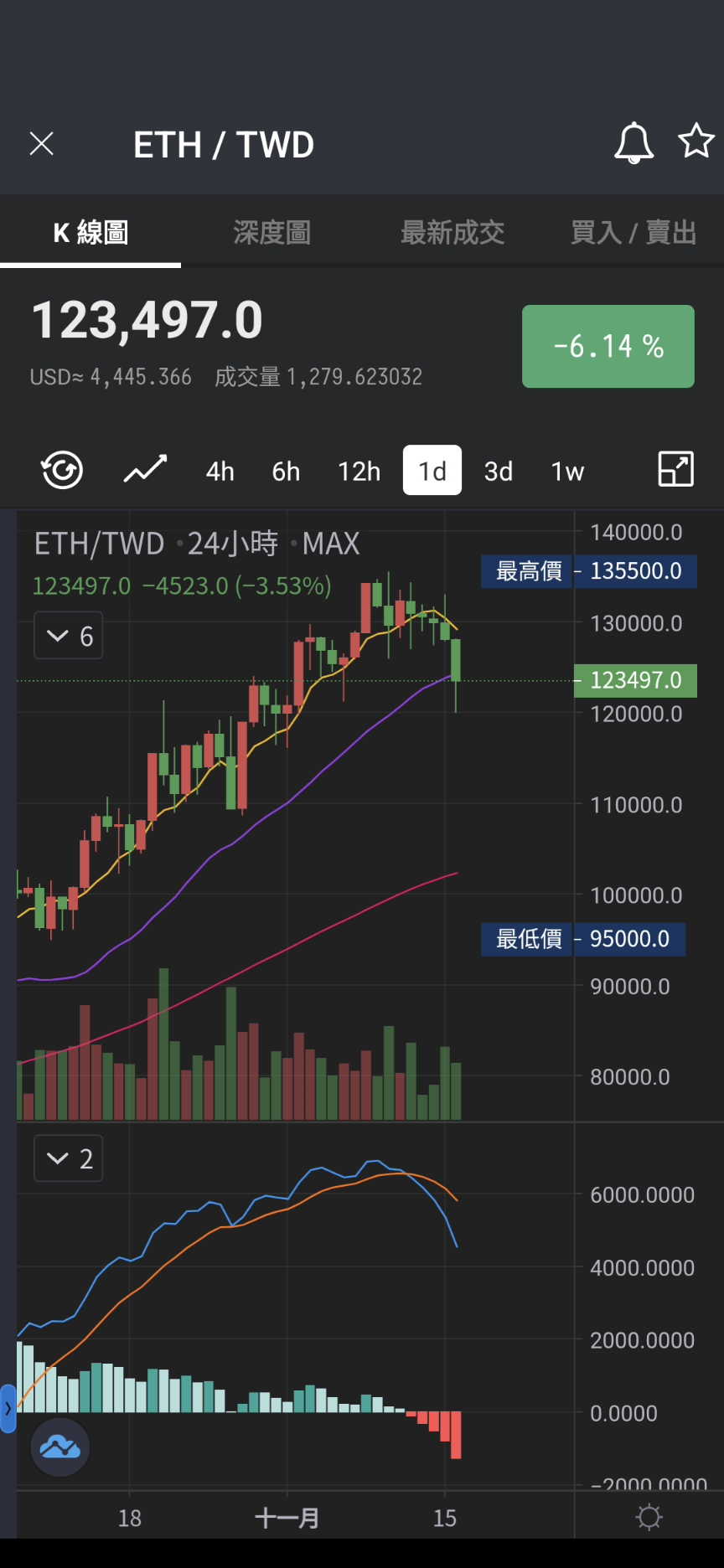Select the K 線圖 tab
724x1568 pixels.
click(x=90, y=232)
